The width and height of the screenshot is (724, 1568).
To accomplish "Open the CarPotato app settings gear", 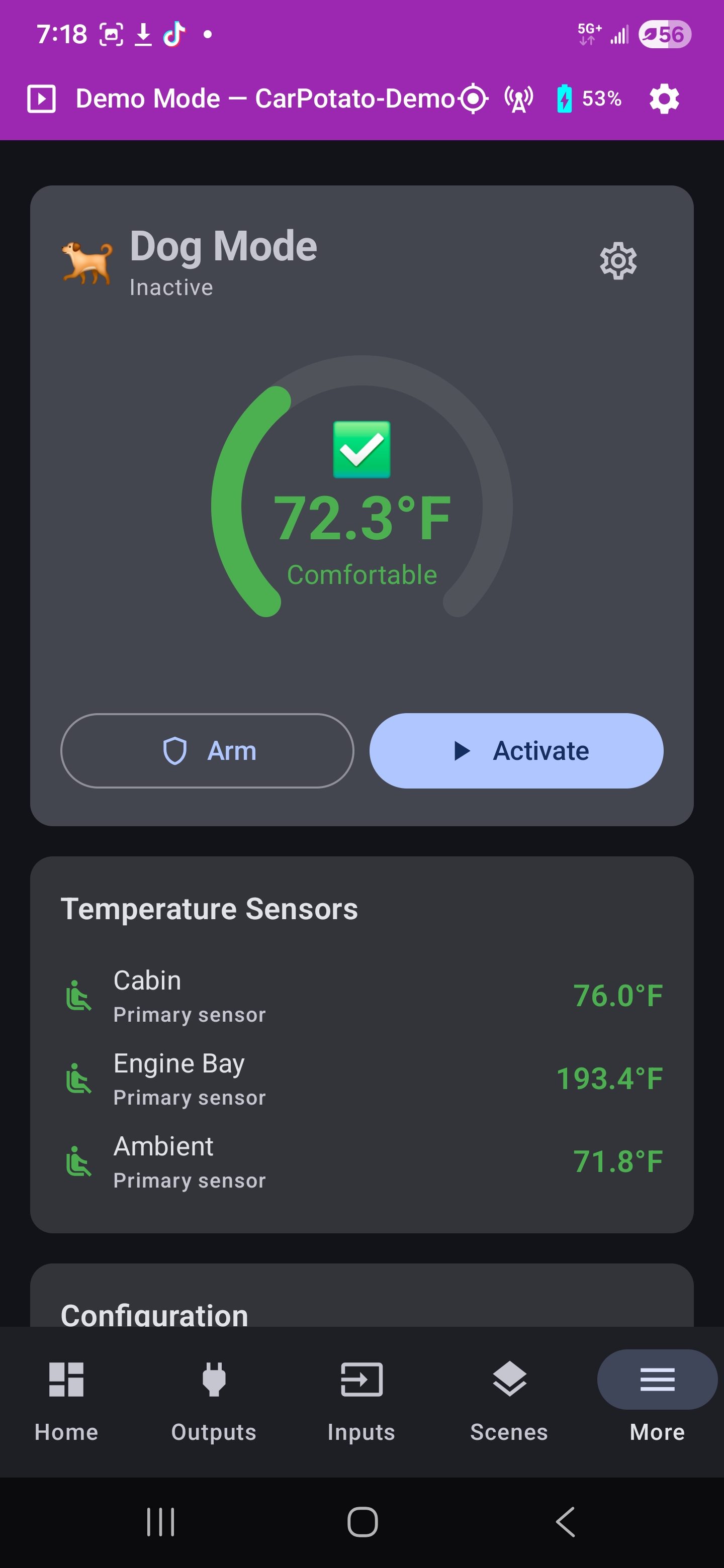I will coord(663,98).
